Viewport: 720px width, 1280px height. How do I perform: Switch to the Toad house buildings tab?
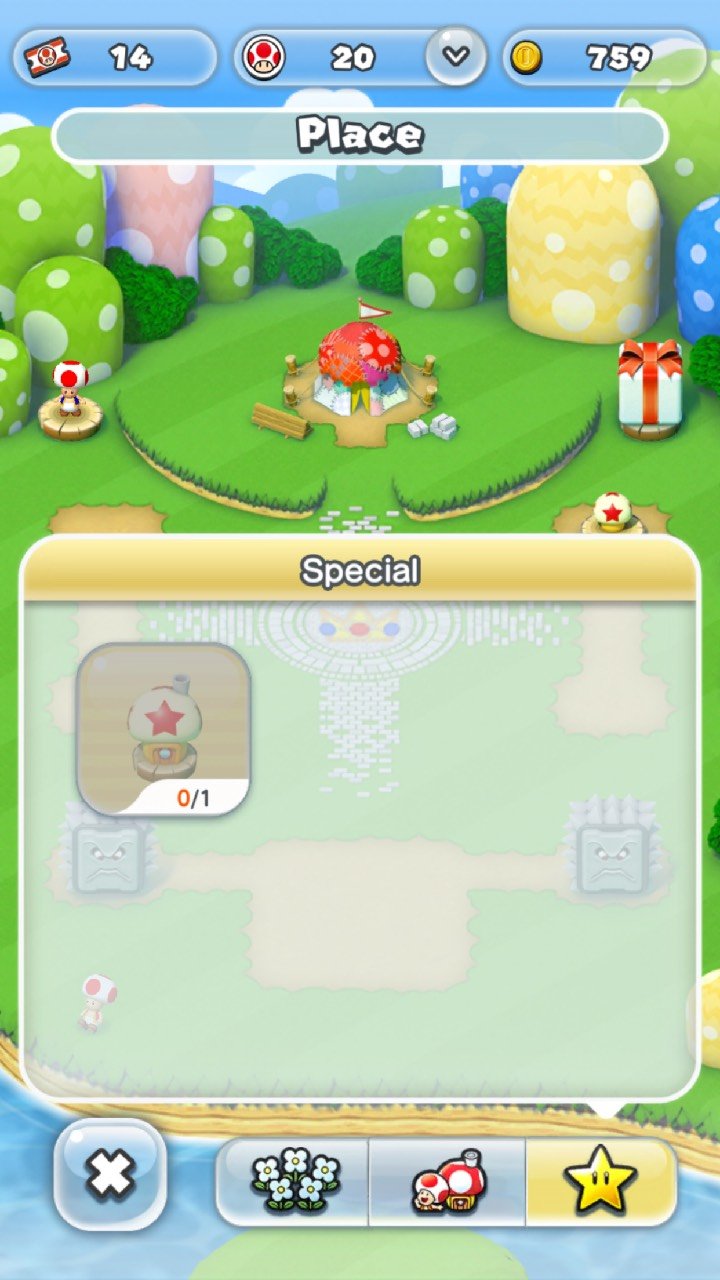click(x=448, y=1181)
